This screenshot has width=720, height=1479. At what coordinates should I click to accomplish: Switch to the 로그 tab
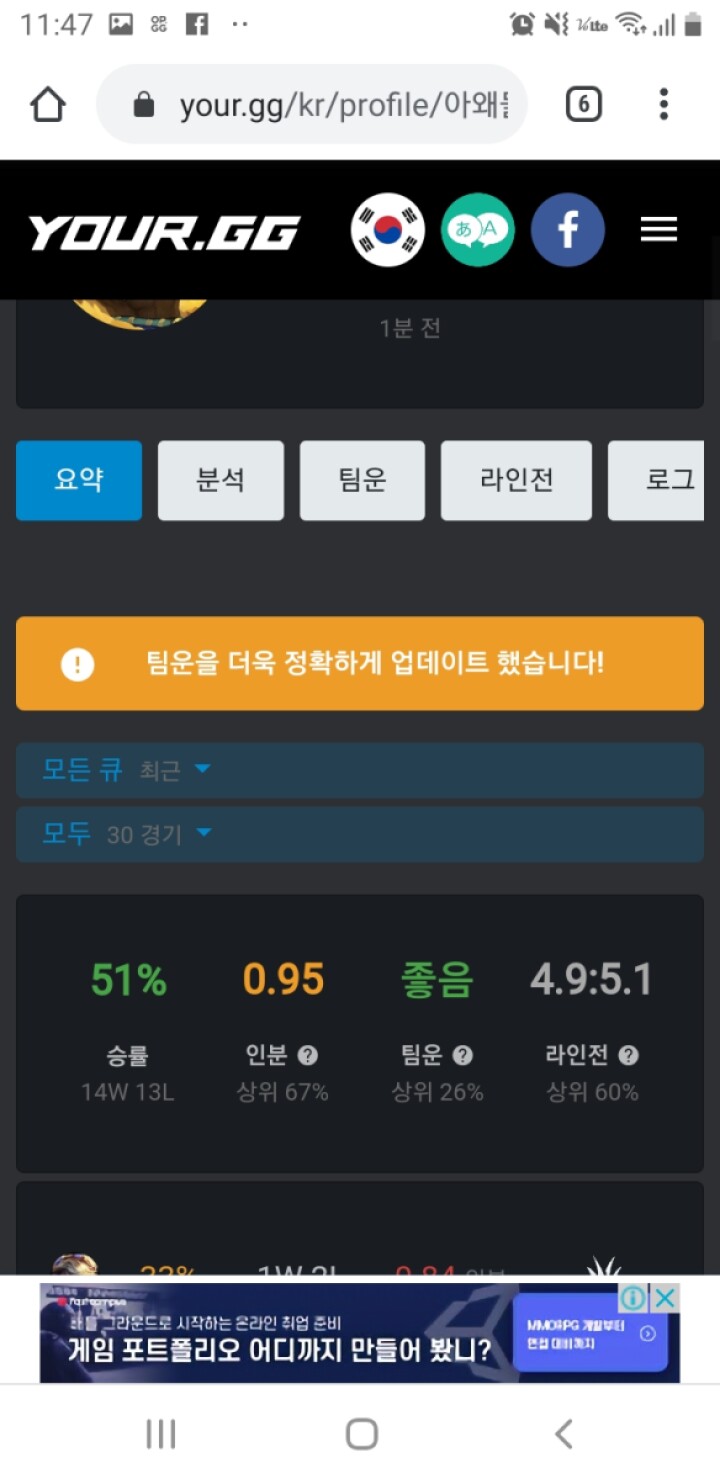point(660,481)
